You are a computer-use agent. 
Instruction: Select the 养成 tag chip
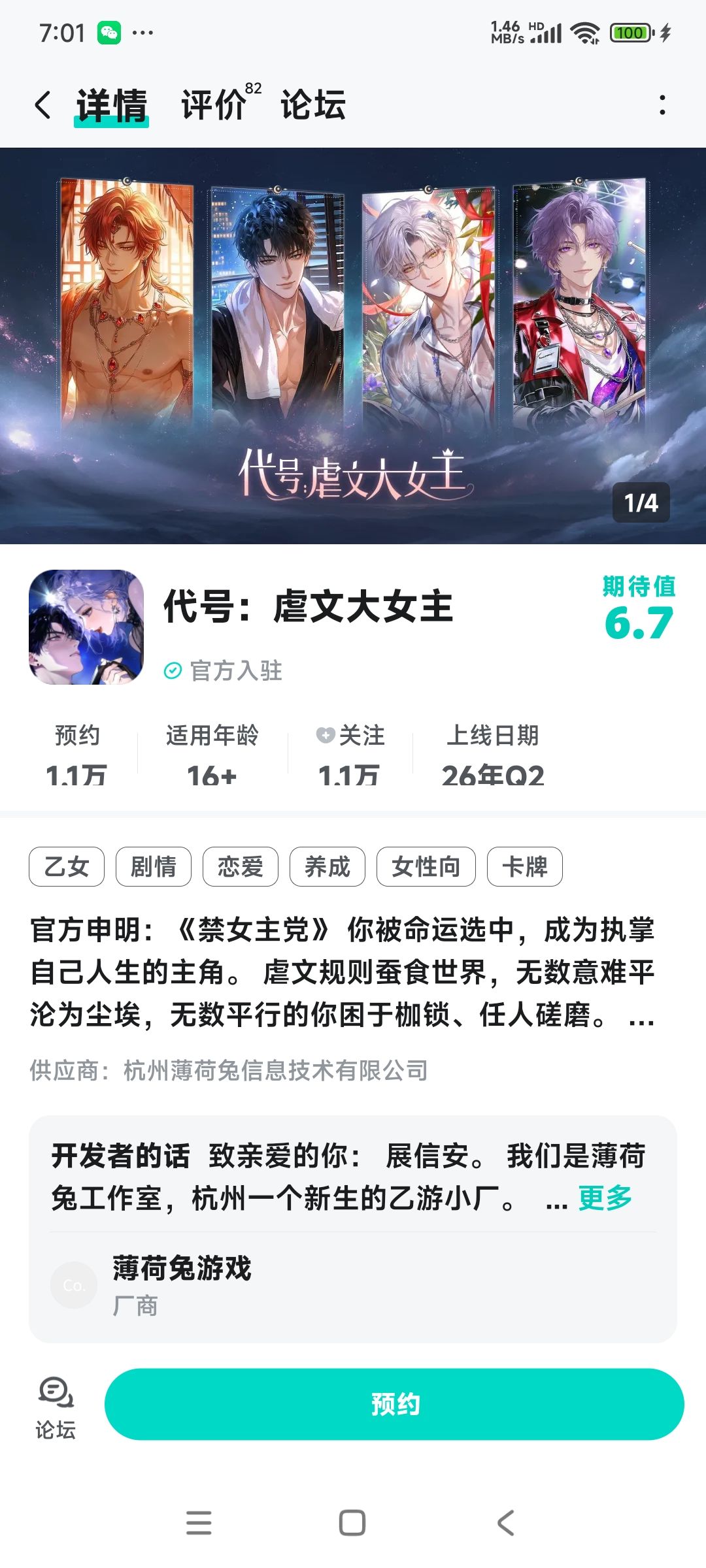click(x=328, y=867)
